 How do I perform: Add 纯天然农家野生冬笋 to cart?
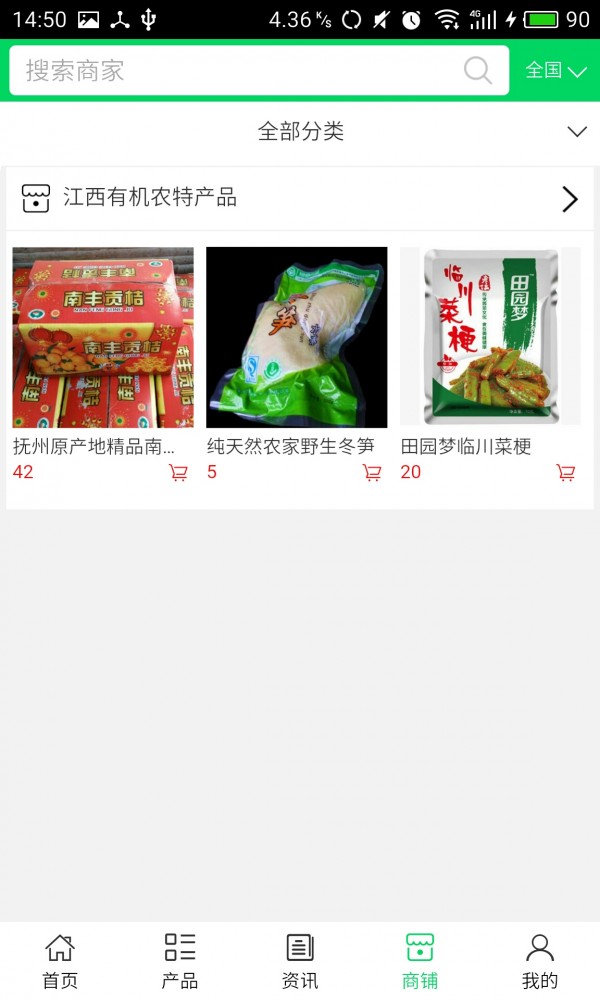point(372,473)
